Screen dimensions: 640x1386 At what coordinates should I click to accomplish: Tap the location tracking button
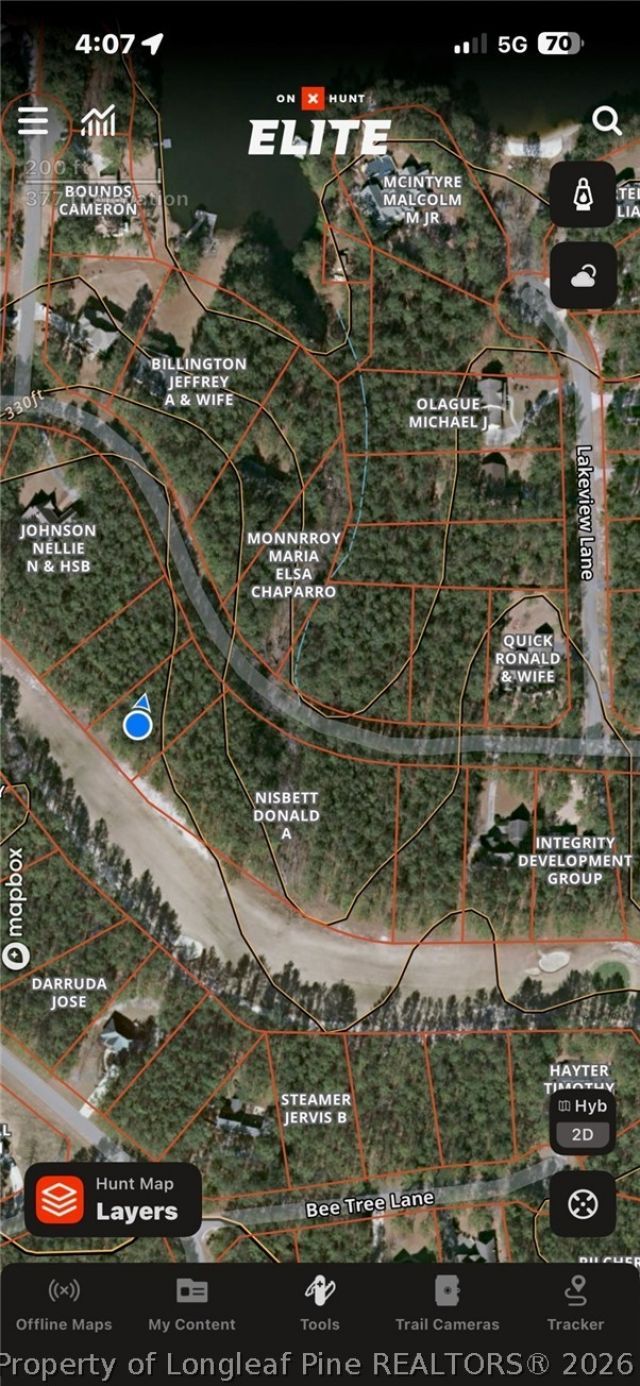coord(582,1204)
